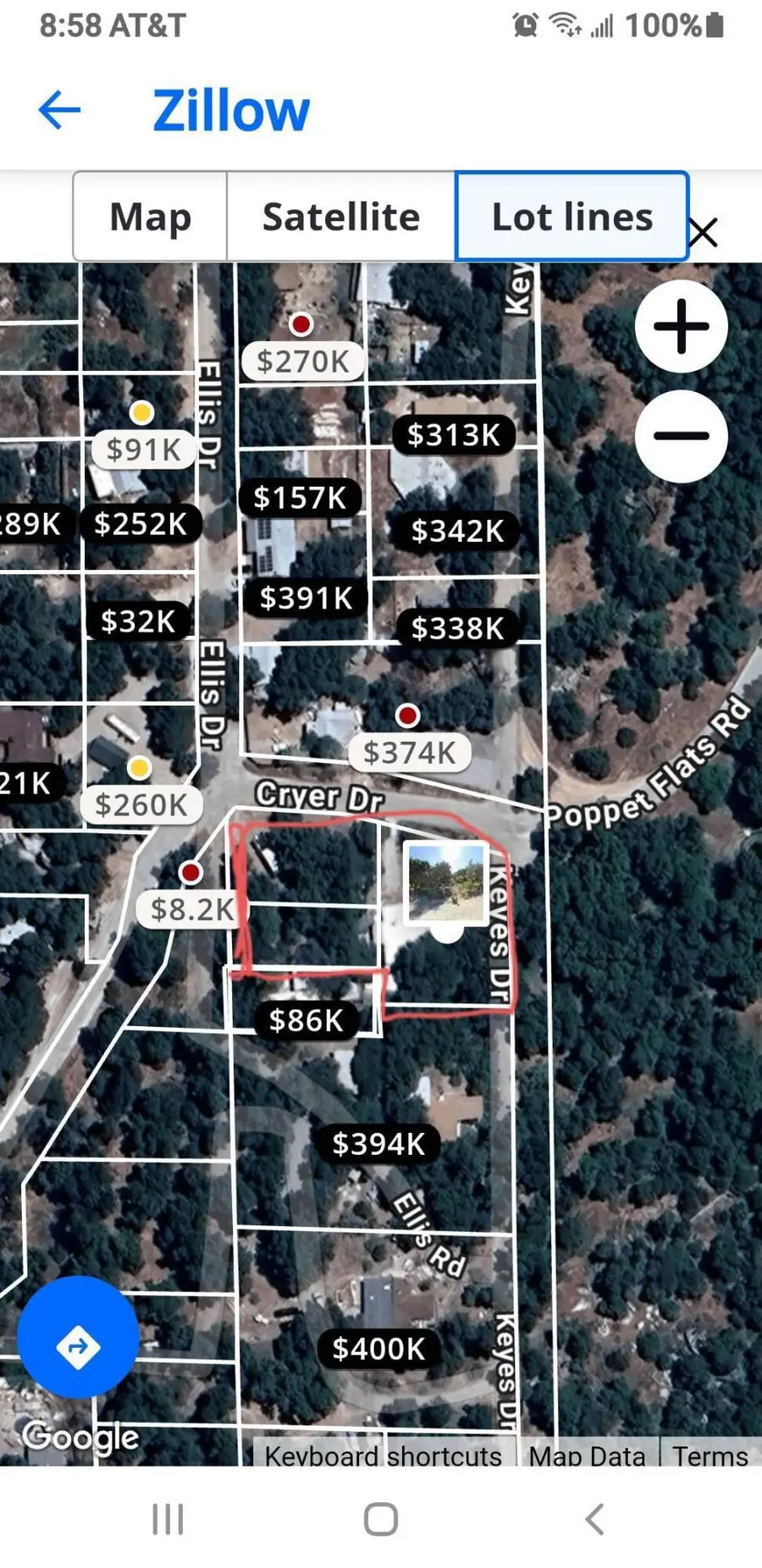The width and height of the screenshot is (762, 1568).
Task: Zoom out on the map
Action: click(x=681, y=436)
